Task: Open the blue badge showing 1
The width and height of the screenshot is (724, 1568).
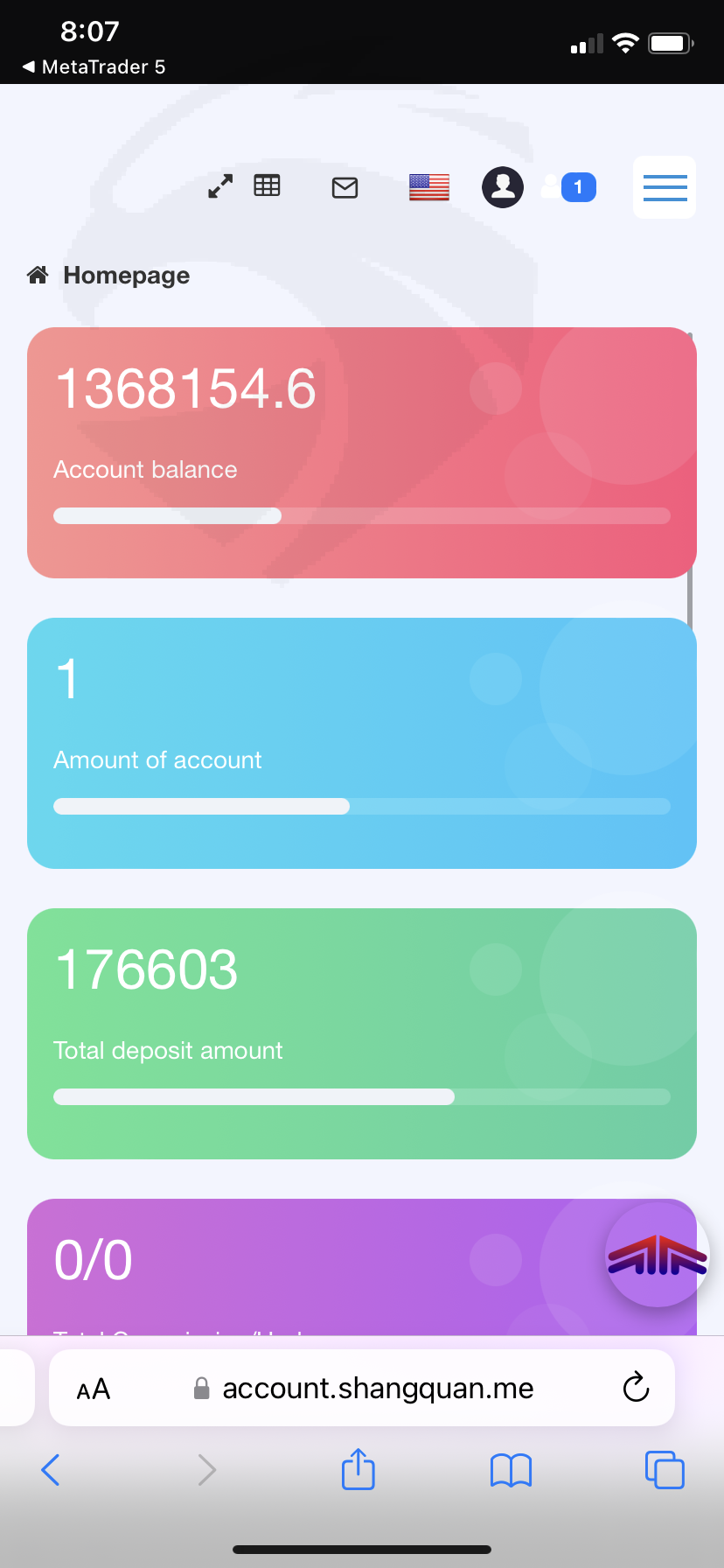Action: coord(578,187)
